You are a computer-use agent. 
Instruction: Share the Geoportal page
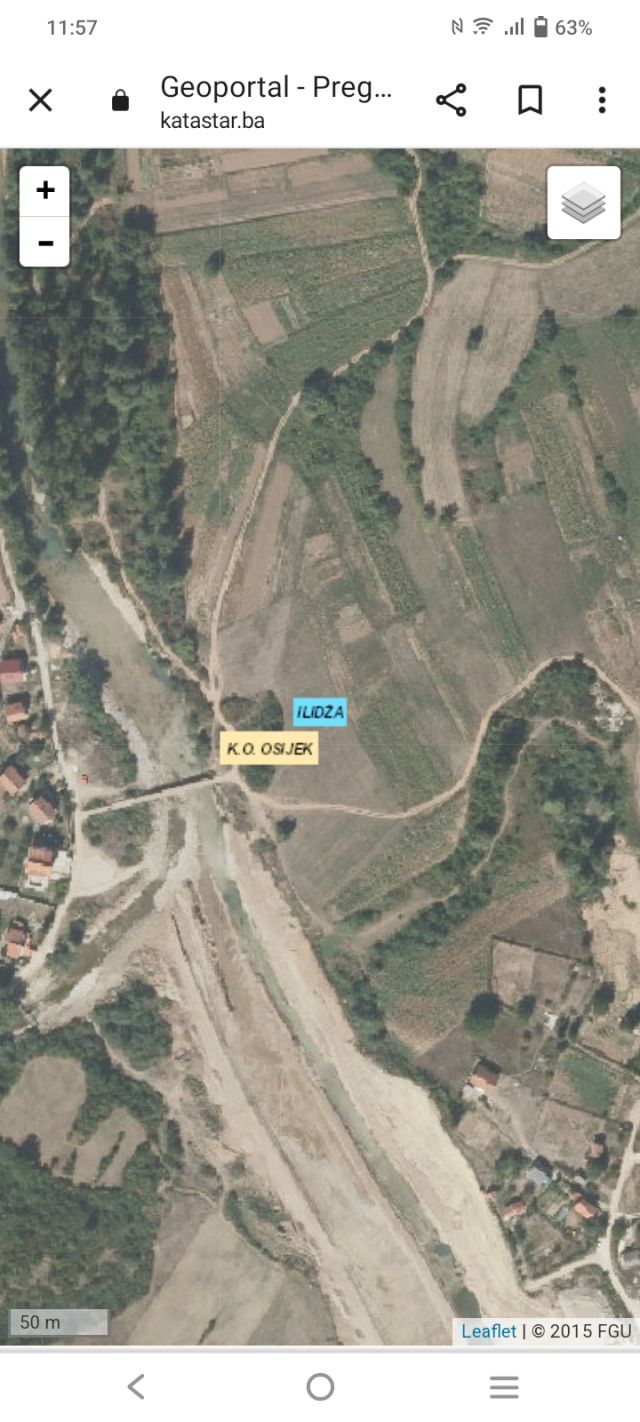451,100
